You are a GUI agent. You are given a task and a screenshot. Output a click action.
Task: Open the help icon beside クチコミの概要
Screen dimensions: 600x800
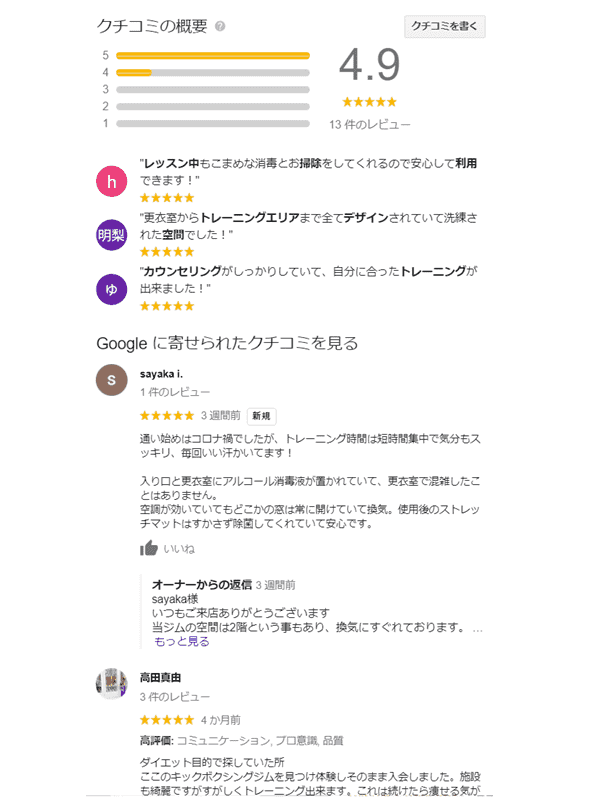[220, 27]
